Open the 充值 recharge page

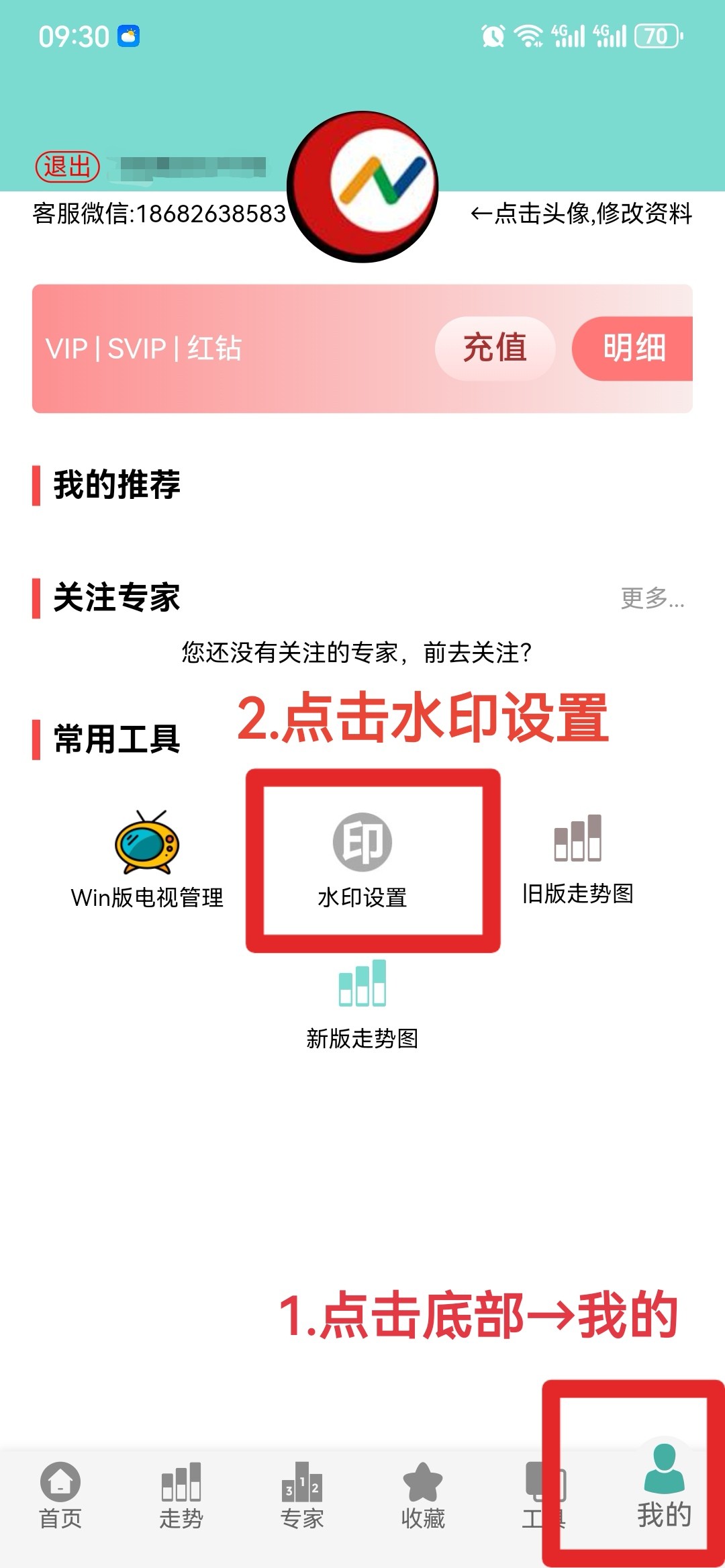495,349
